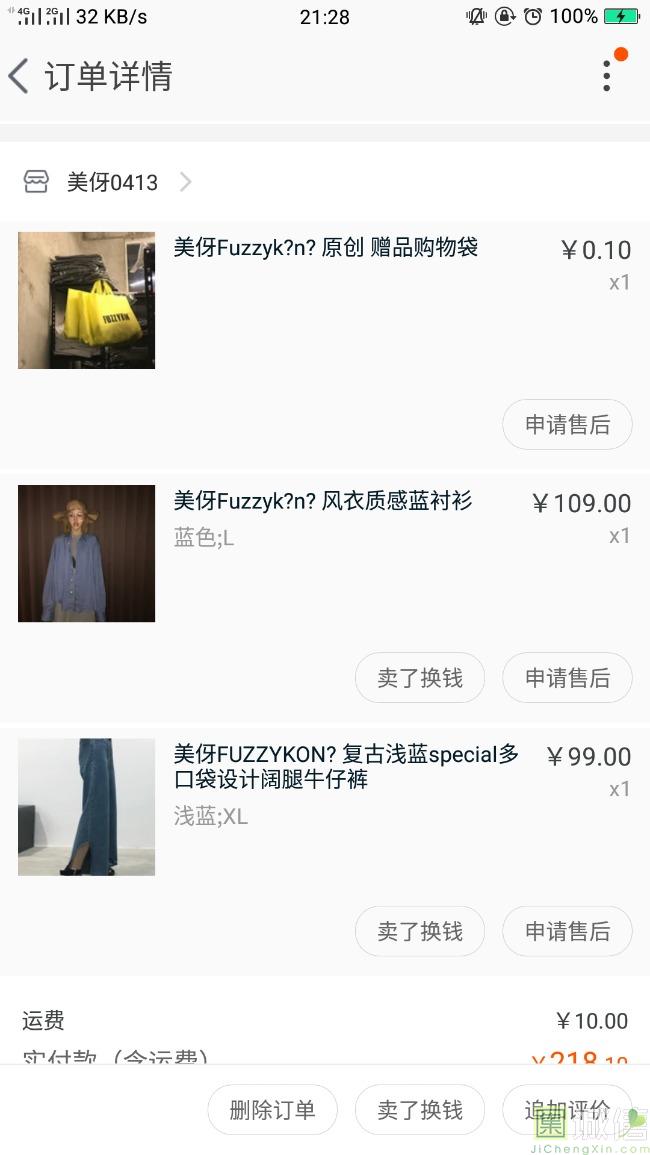Open the 风衣质感蓝衬衫 product image
The width and height of the screenshot is (650, 1155).
click(87, 553)
